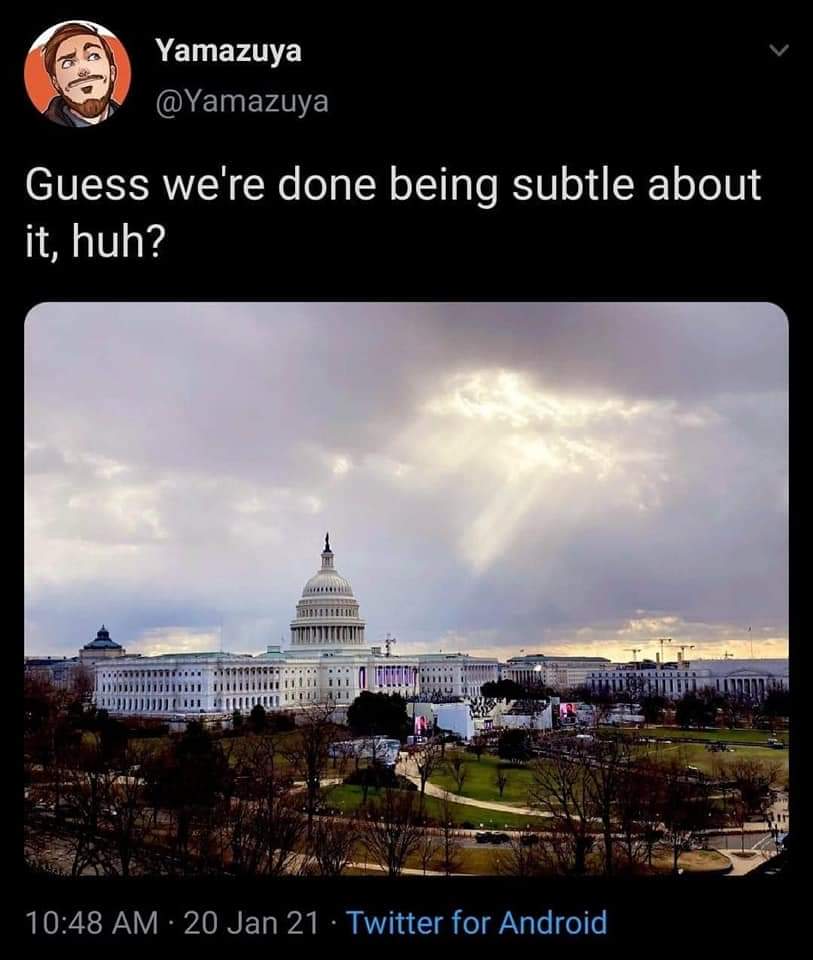Open the Capitol photo in the tweet
813x960 pixels.
click(406, 588)
